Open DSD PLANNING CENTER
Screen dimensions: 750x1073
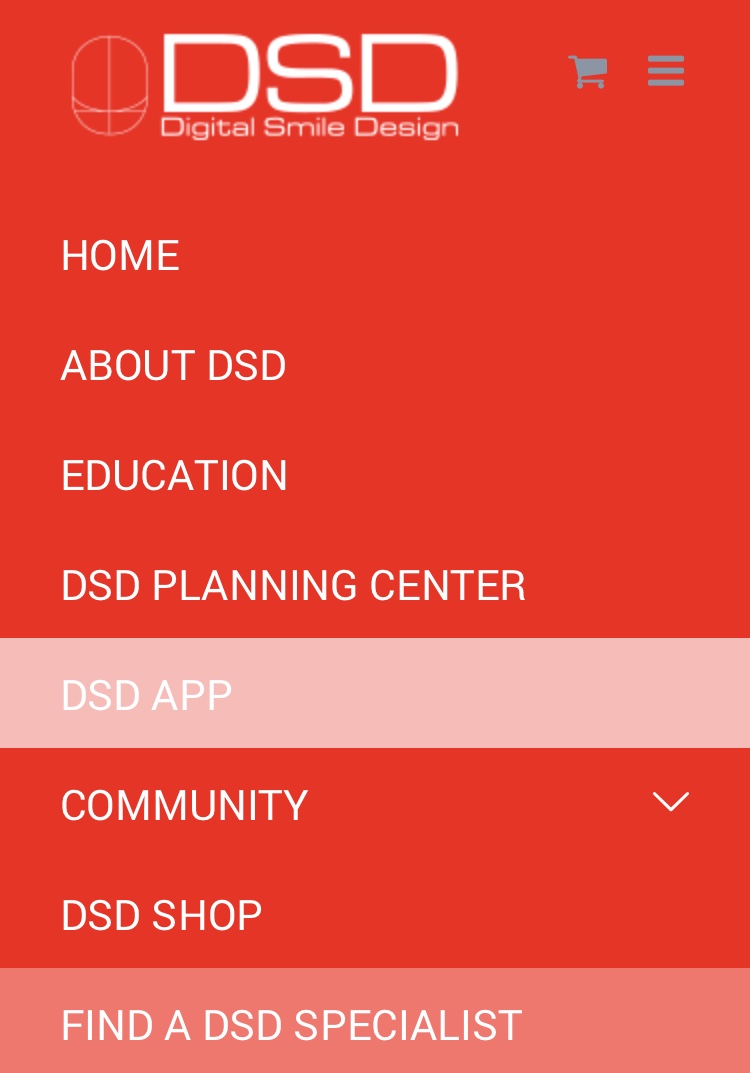(293, 586)
